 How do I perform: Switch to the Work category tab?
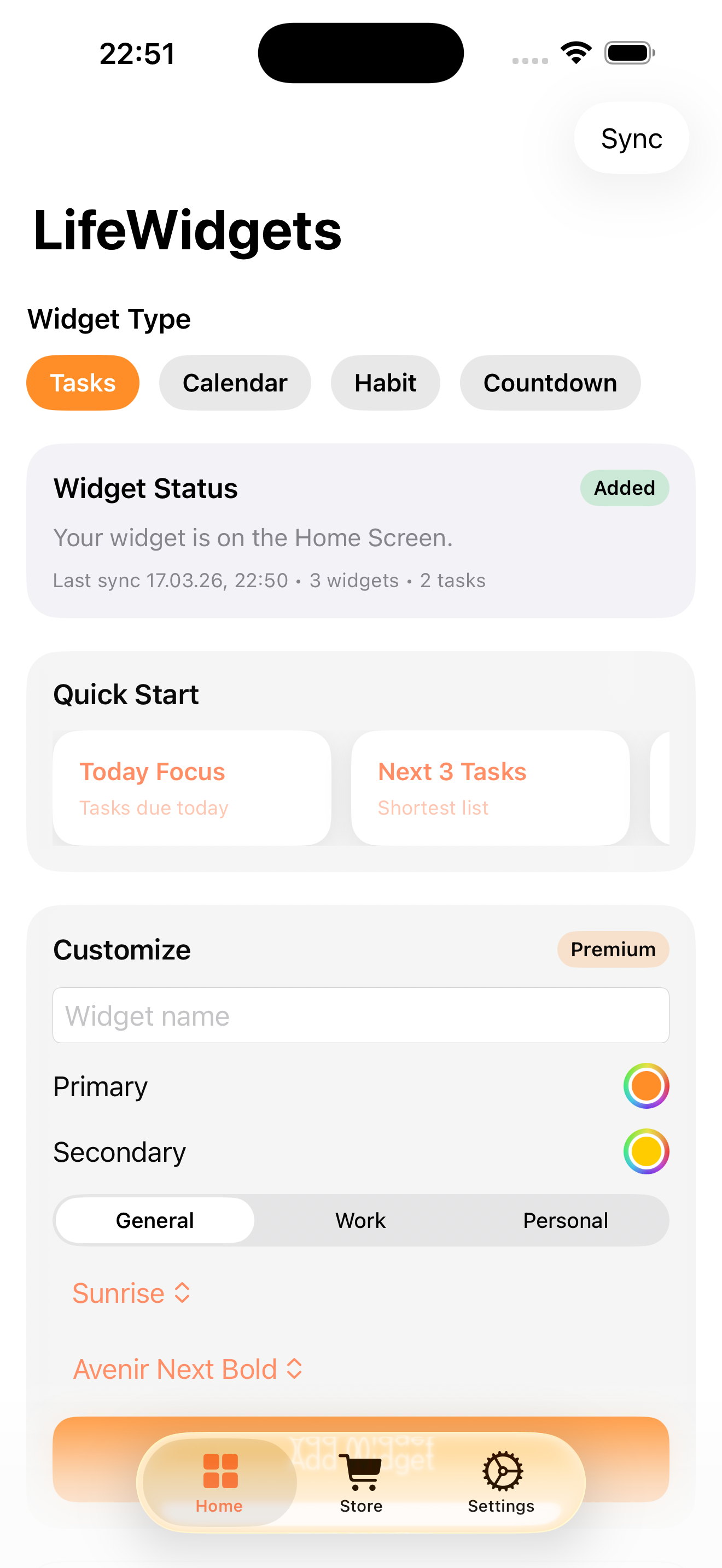tap(360, 1220)
